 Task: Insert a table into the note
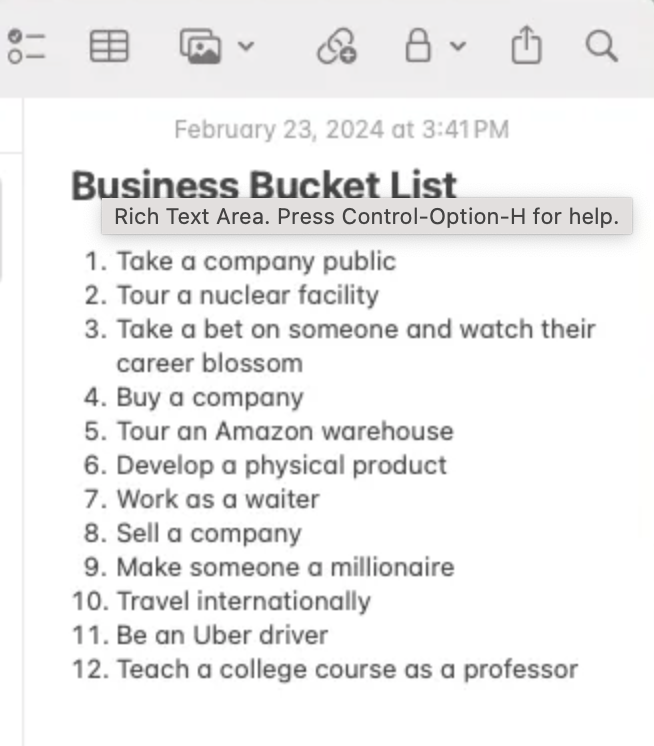[109, 46]
